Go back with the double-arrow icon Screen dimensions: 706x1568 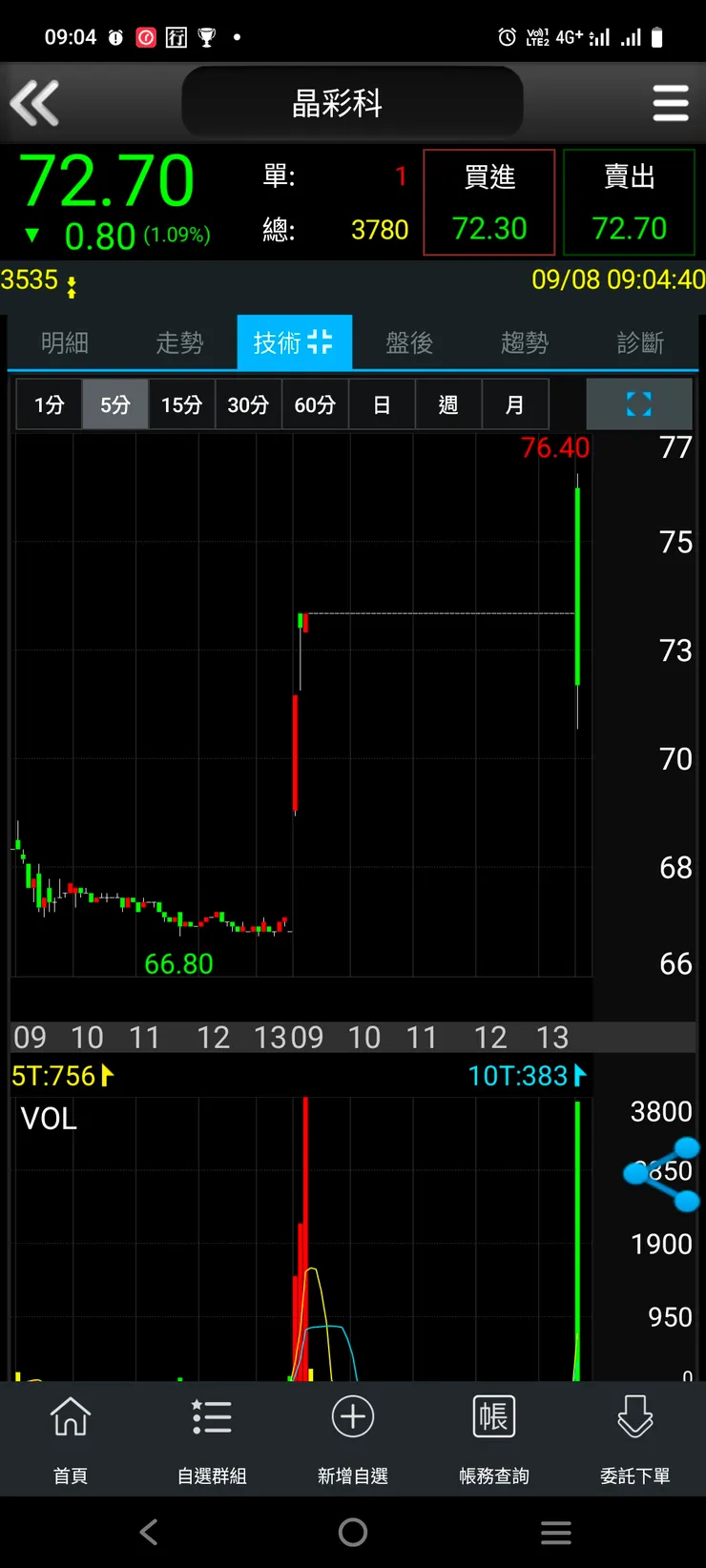(35, 103)
